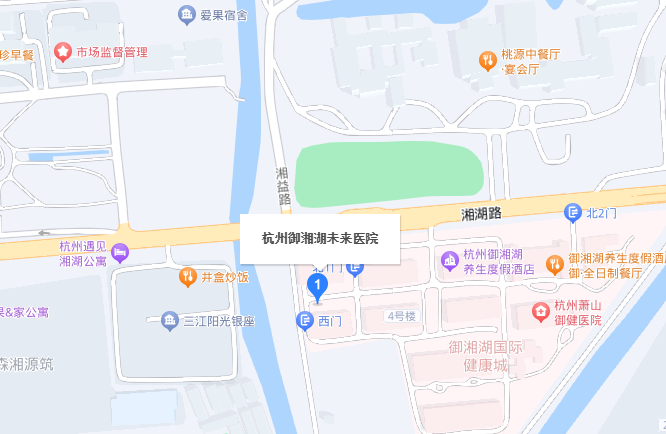Select the 市场监督管理 point on the map
This screenshot has height=434, width=666.
[62, 51]
